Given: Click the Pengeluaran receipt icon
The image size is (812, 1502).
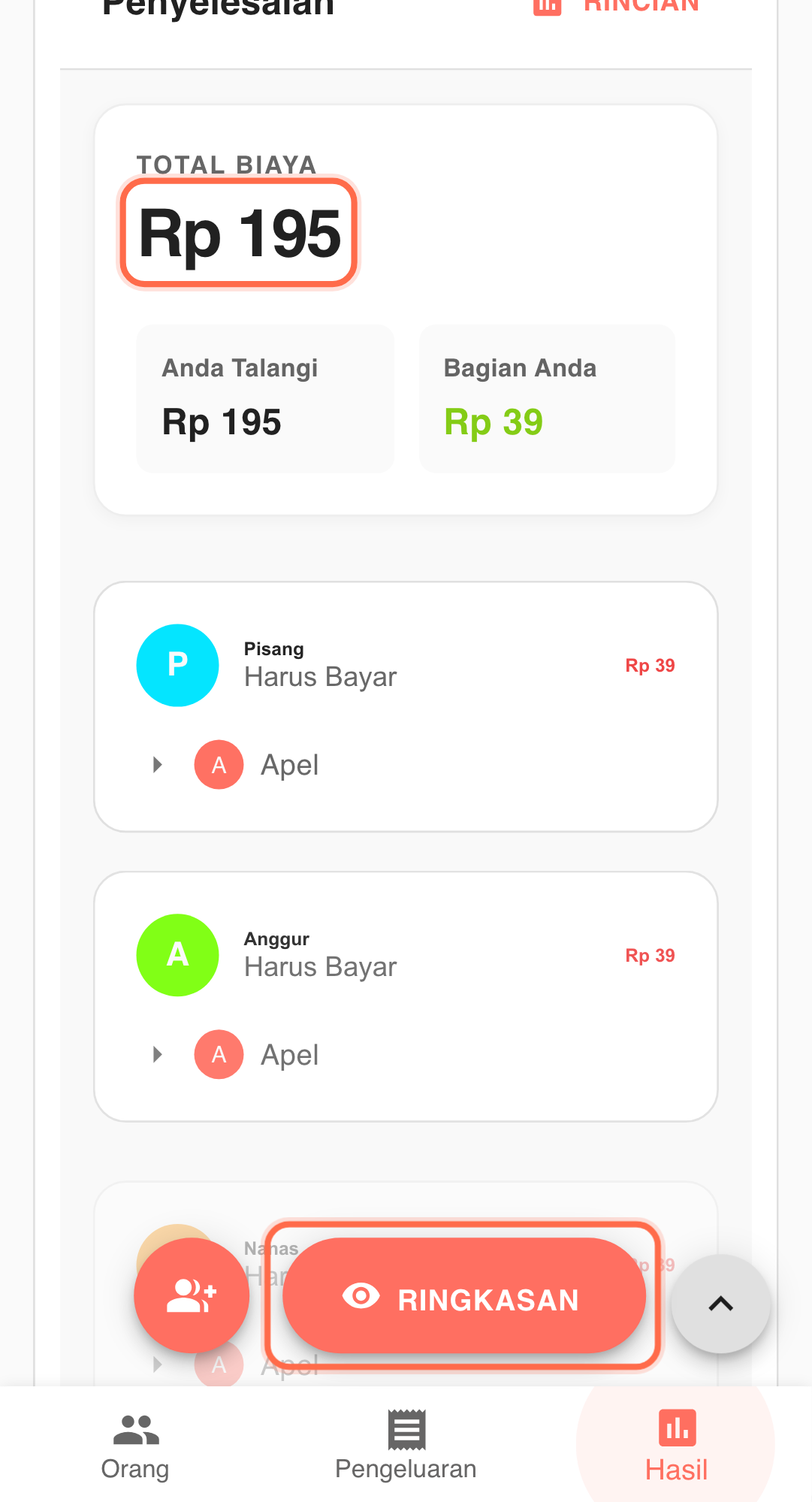Looking at the screenshot, I should (406, 1431).
